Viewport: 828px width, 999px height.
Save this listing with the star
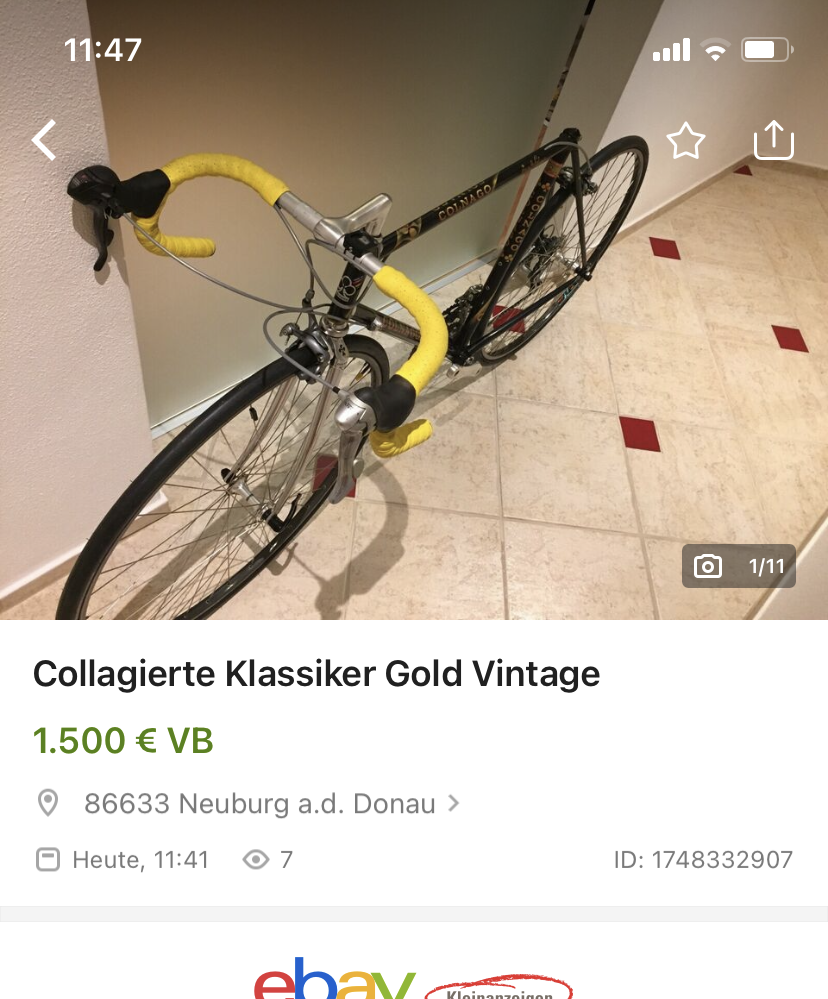click(686, 142)
